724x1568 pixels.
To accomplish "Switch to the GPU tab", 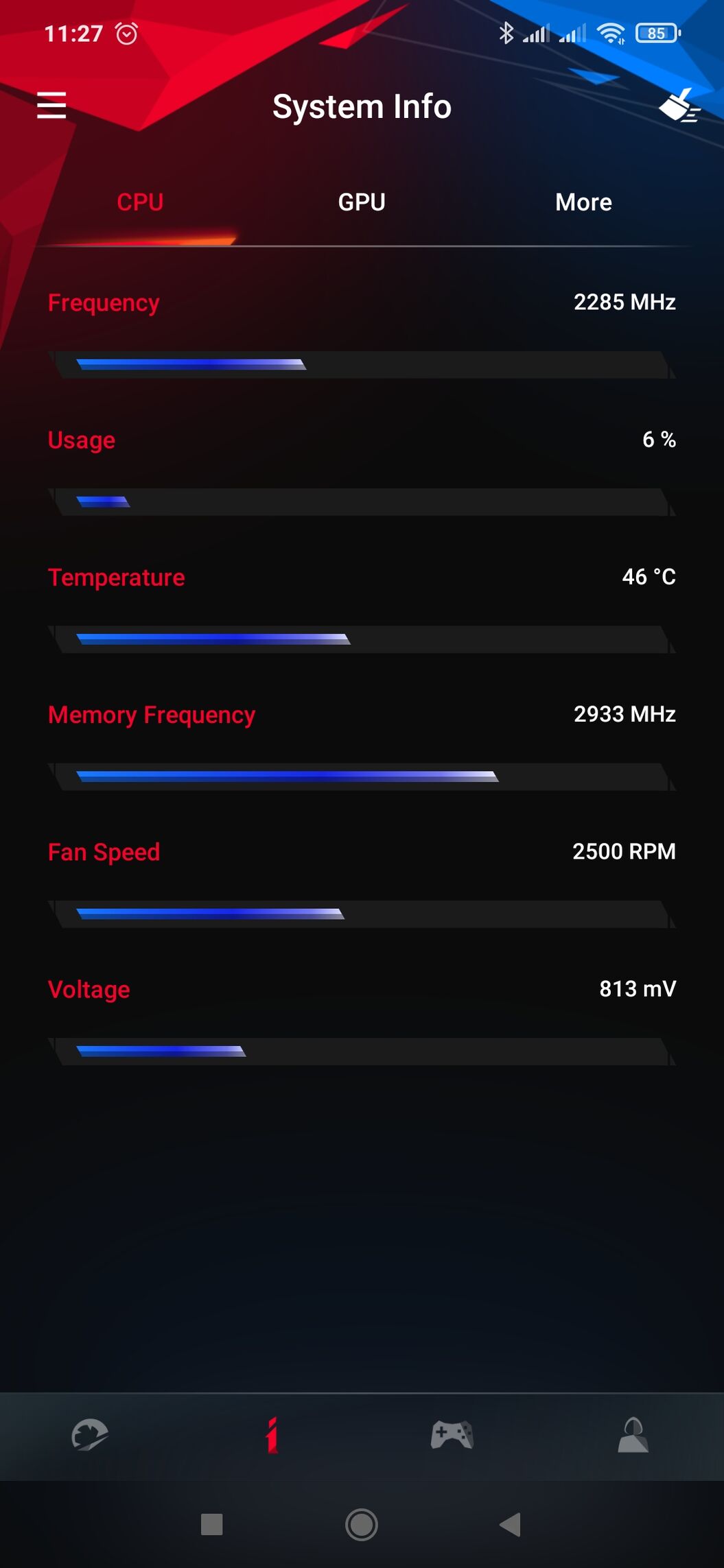I will coord(362,202).
